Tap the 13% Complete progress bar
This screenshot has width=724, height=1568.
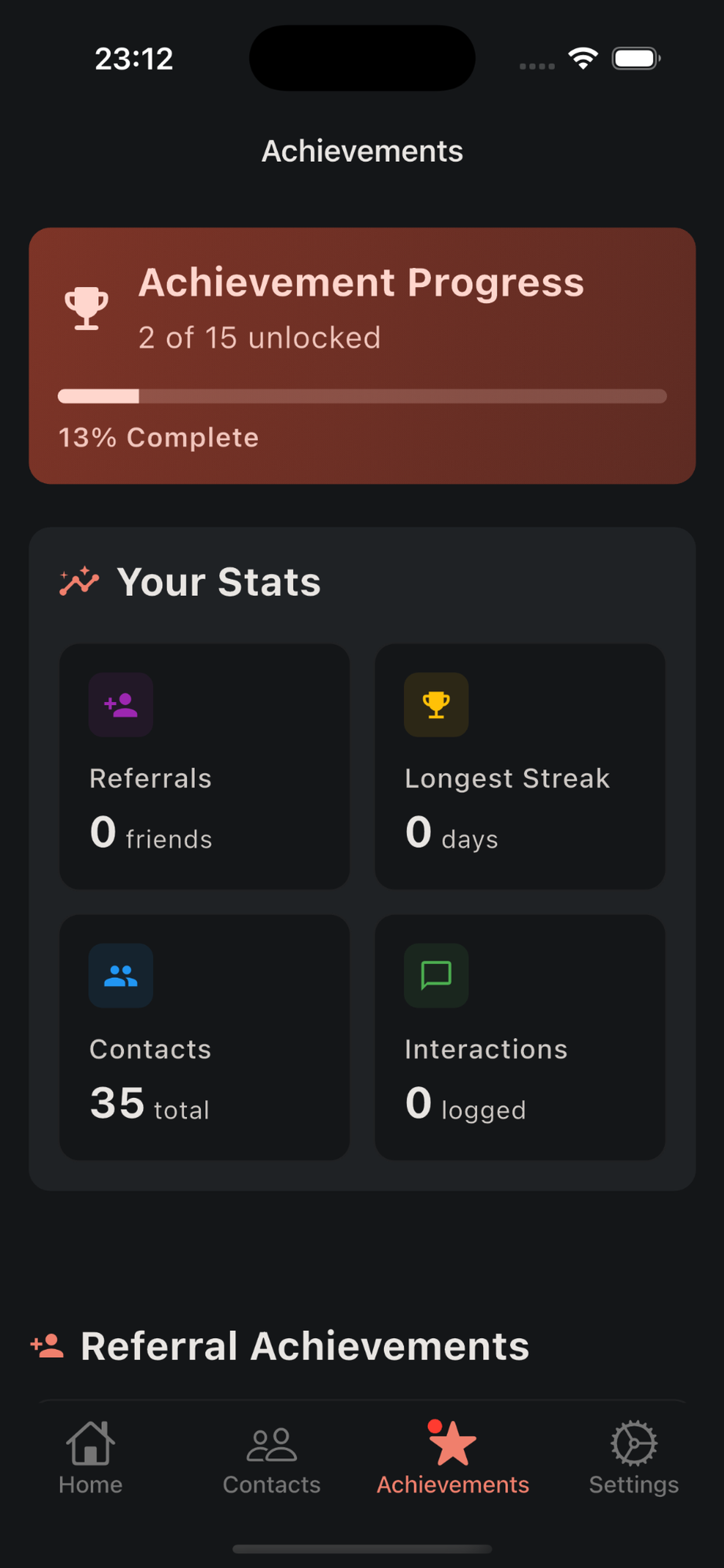(362, 396)
